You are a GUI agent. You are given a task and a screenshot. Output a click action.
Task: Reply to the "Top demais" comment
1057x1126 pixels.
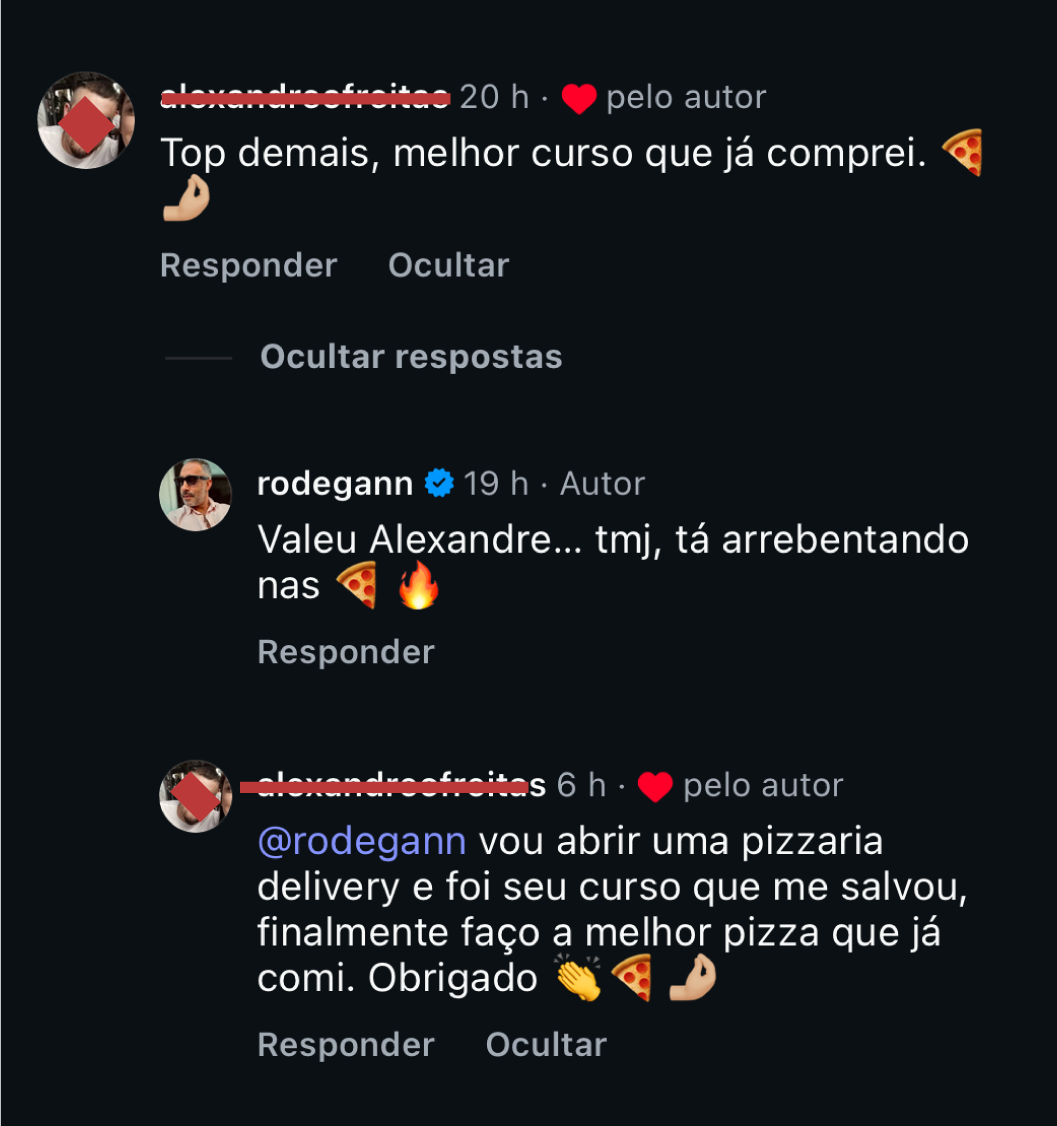248,266
